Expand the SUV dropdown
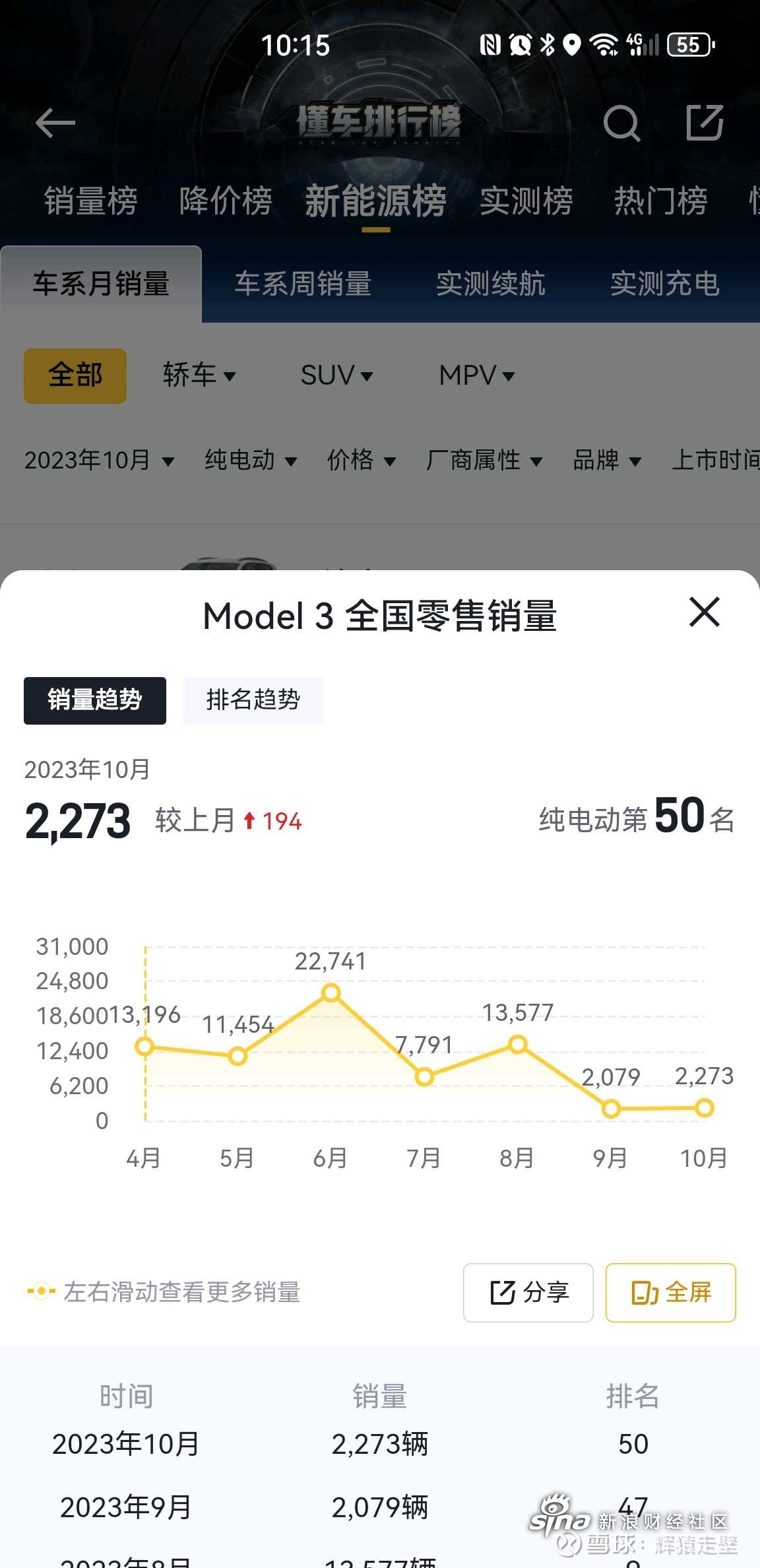This screenshot has height=1568, width=760. [x=336, y=376]
